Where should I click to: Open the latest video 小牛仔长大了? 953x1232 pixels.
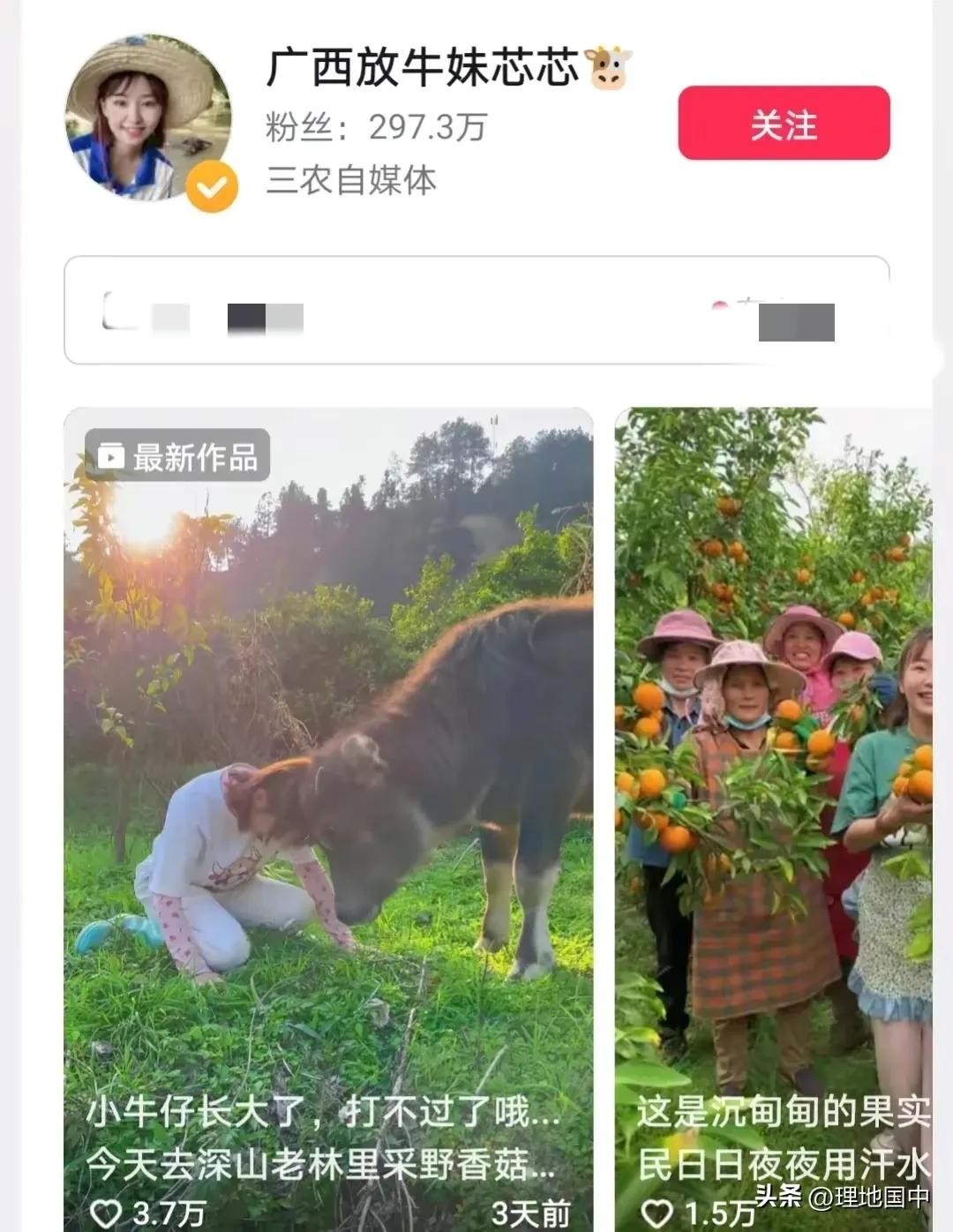328,794
